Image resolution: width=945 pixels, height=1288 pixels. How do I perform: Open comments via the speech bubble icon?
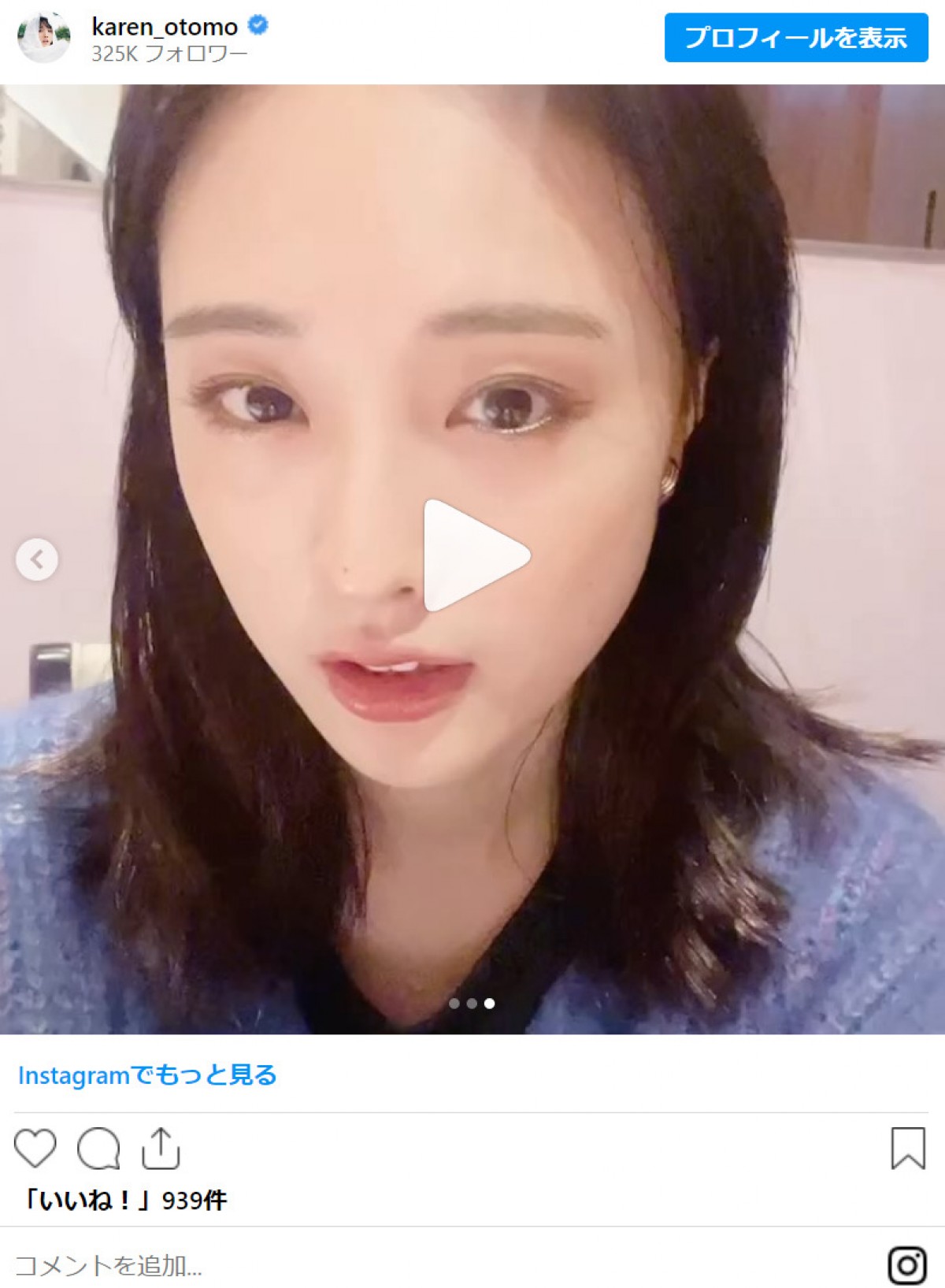(98, 1148)
